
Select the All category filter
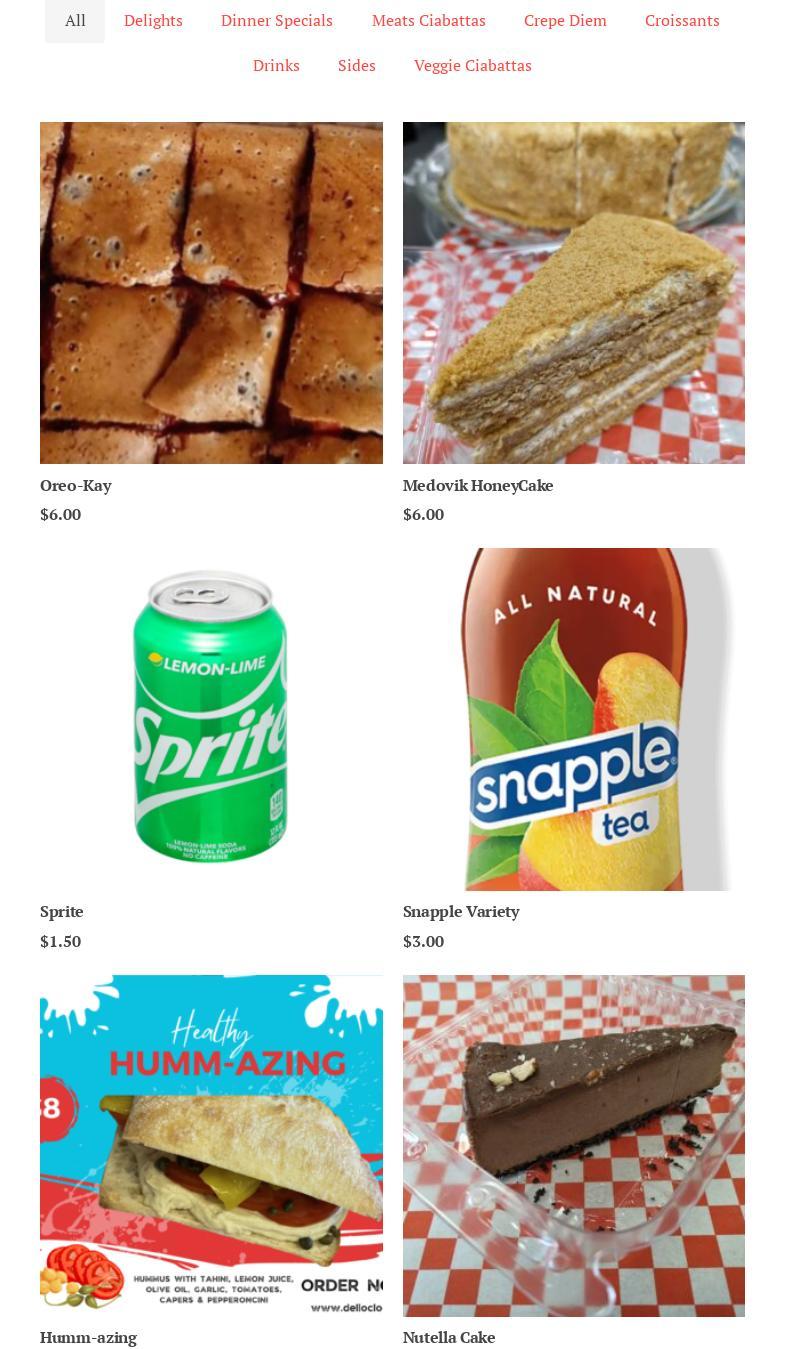click(75, 21)
